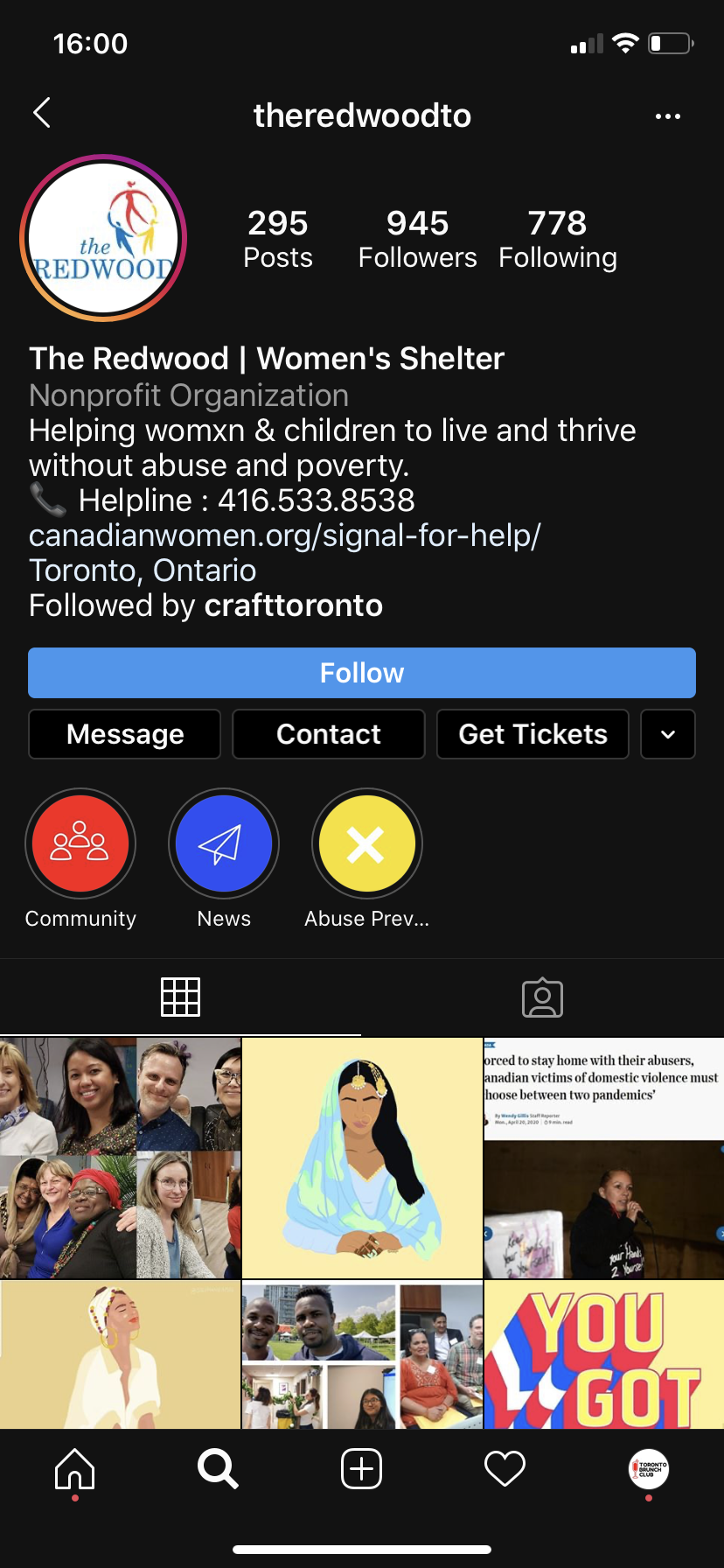View The Redwood's profile picture story
Screen dimensions: 724x1568
click(103, 238)
